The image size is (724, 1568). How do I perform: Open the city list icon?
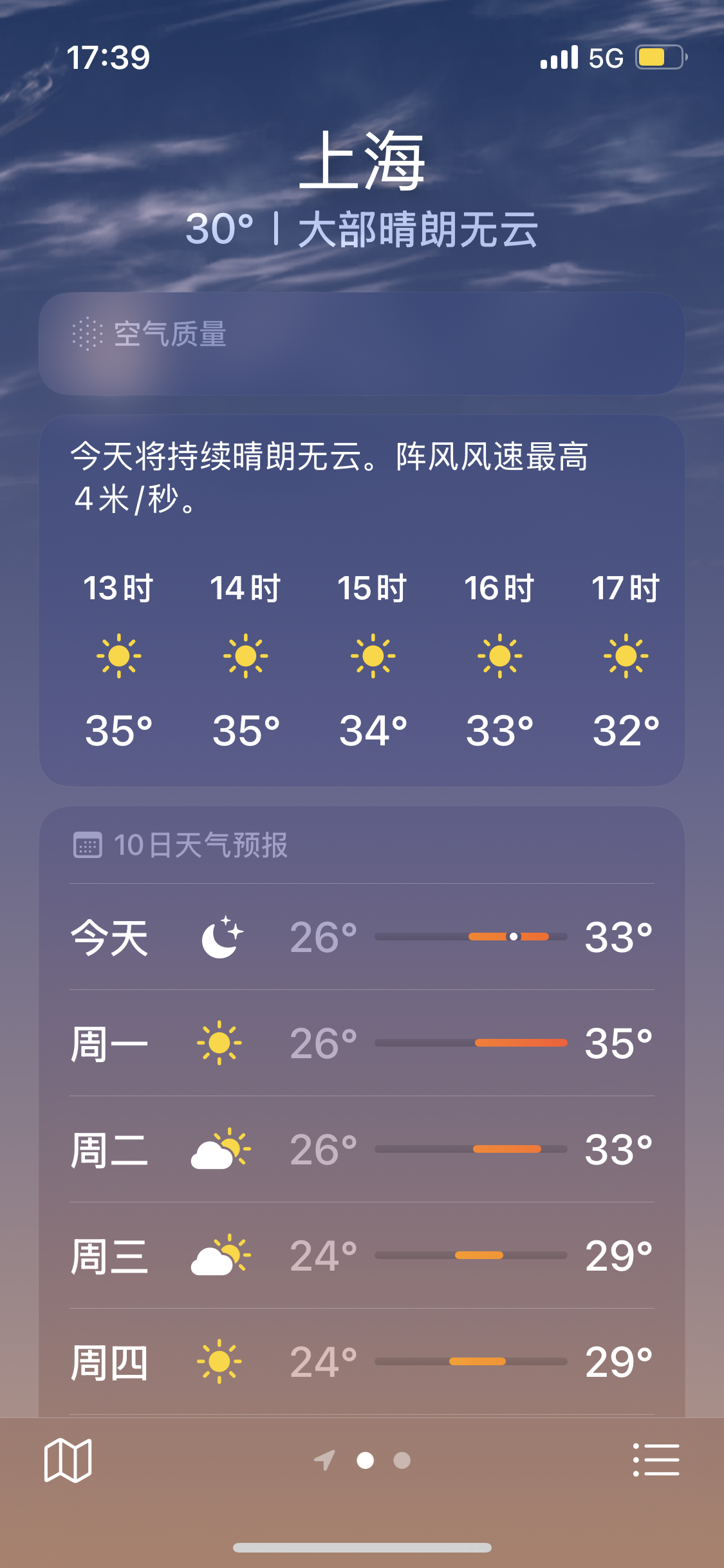coord(656,1459)
